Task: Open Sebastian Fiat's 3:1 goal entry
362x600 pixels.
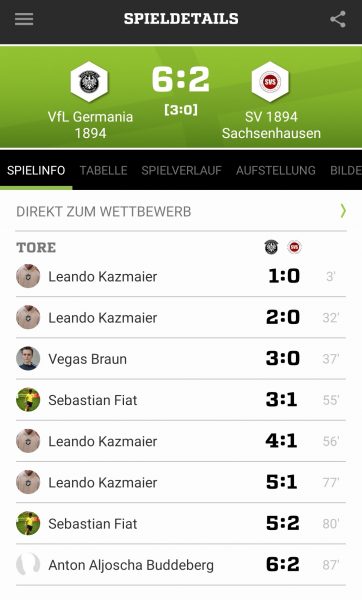Action: tap(181, 400)
